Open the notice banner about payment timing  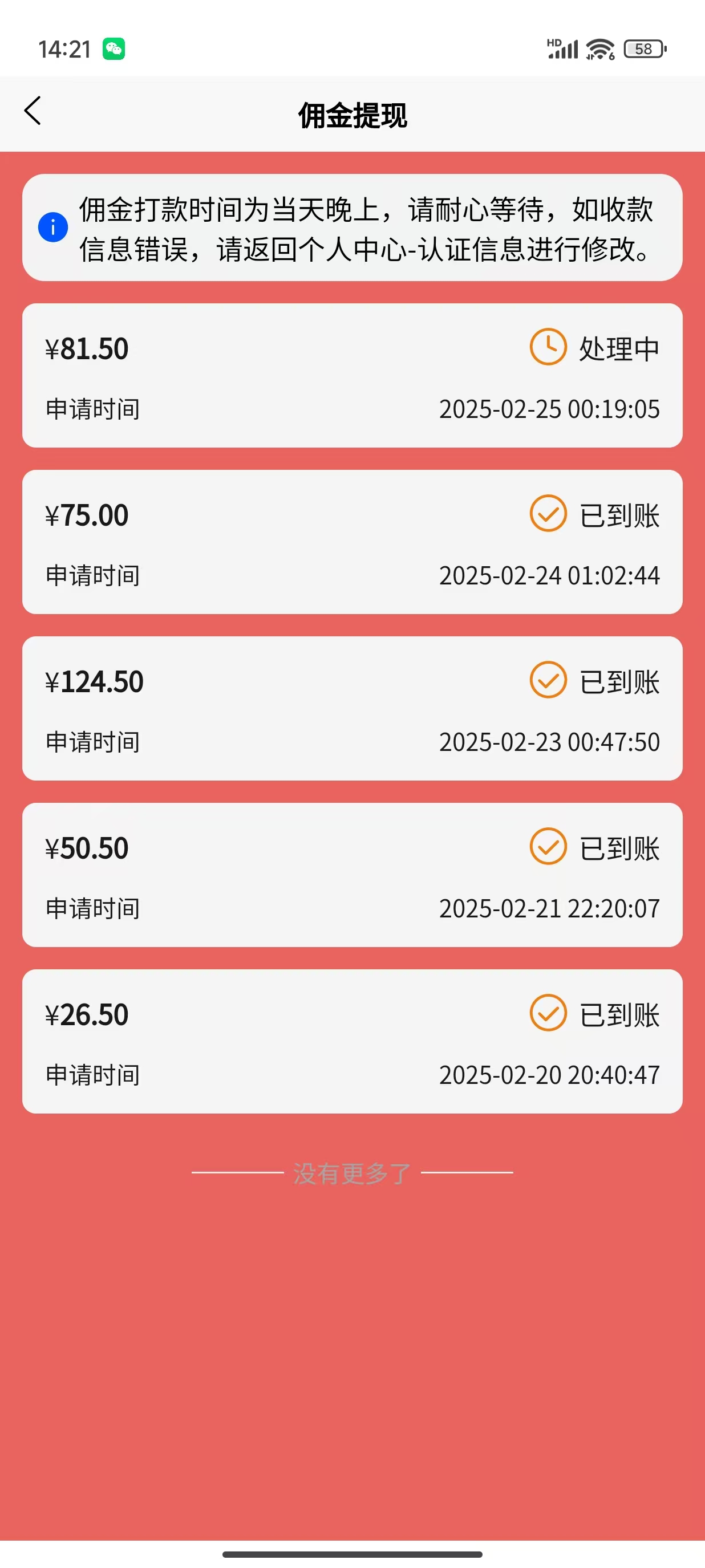[352, 227]
